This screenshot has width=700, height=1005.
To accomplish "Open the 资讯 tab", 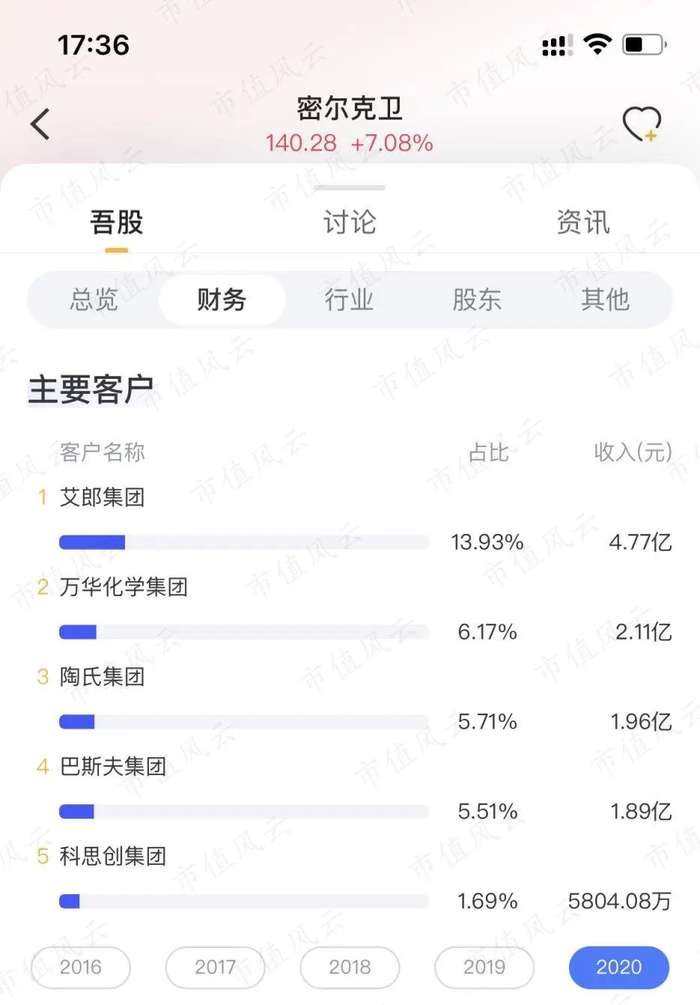I will [583, 222].
